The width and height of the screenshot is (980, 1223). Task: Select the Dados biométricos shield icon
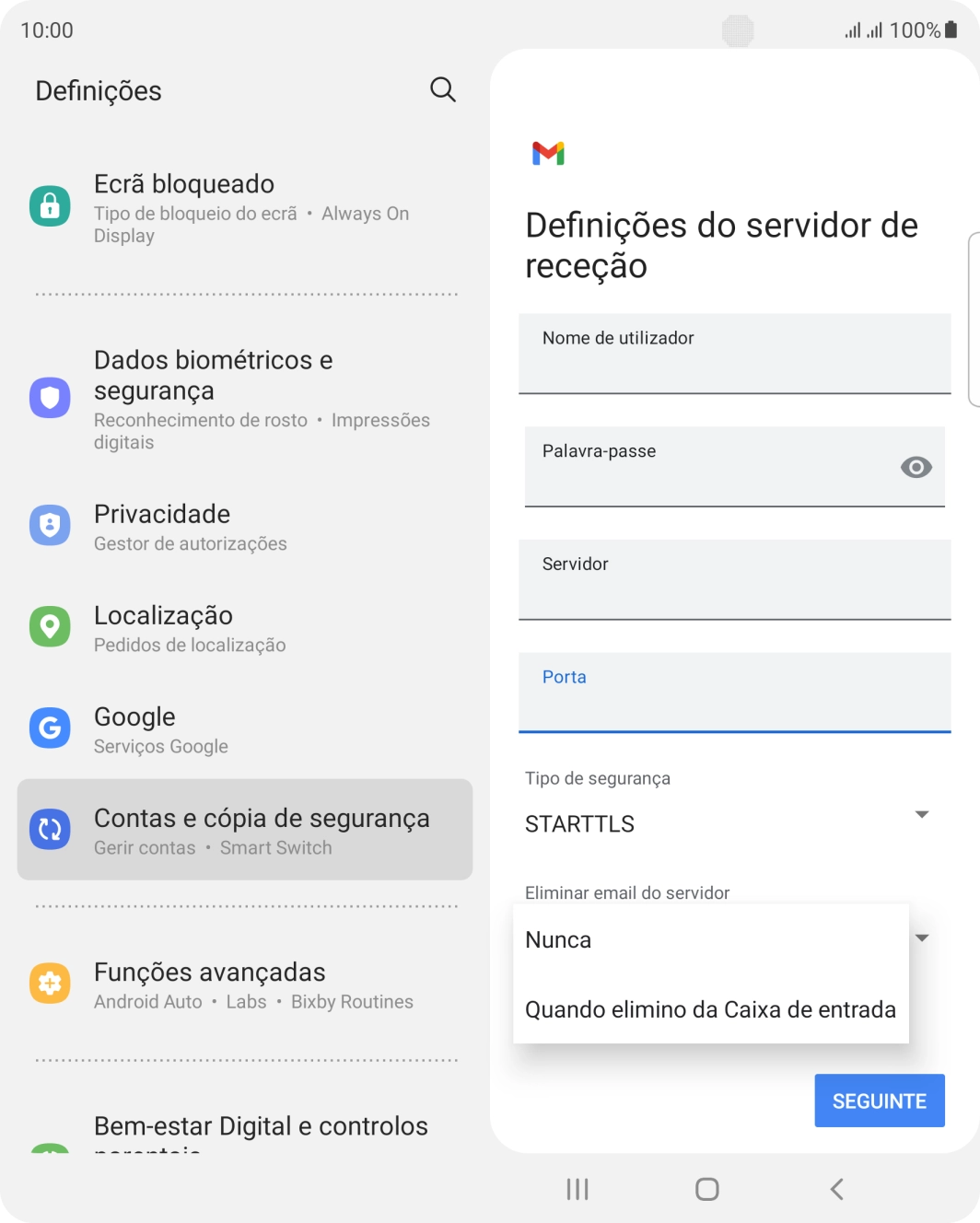pos(50,398)
